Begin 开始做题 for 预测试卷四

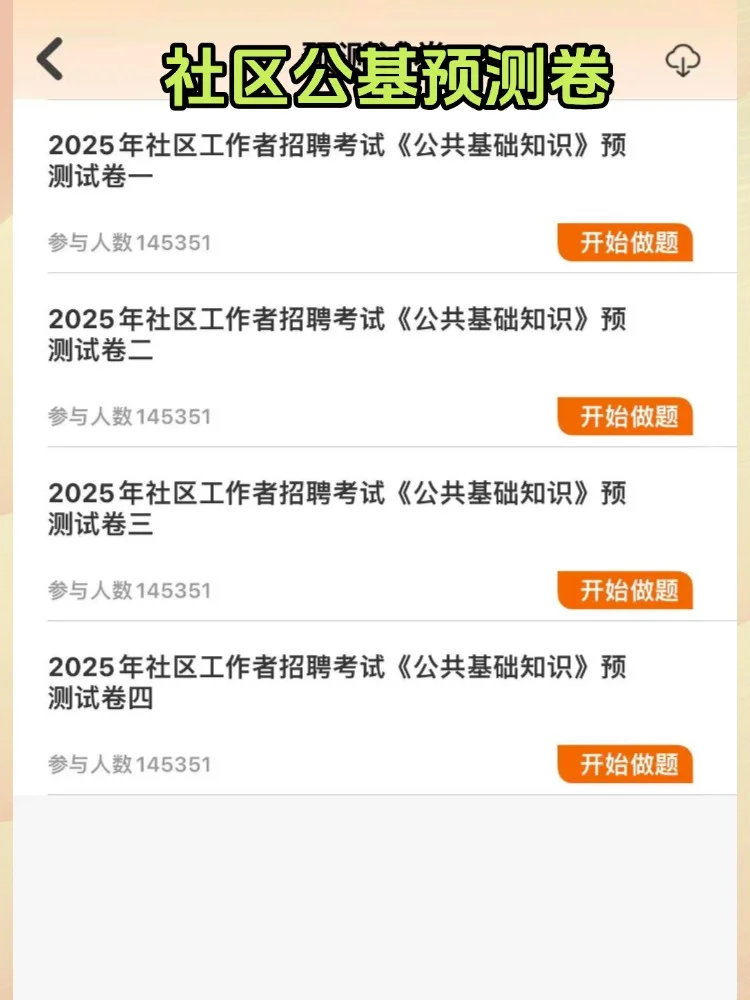click(x=625, y=764)
